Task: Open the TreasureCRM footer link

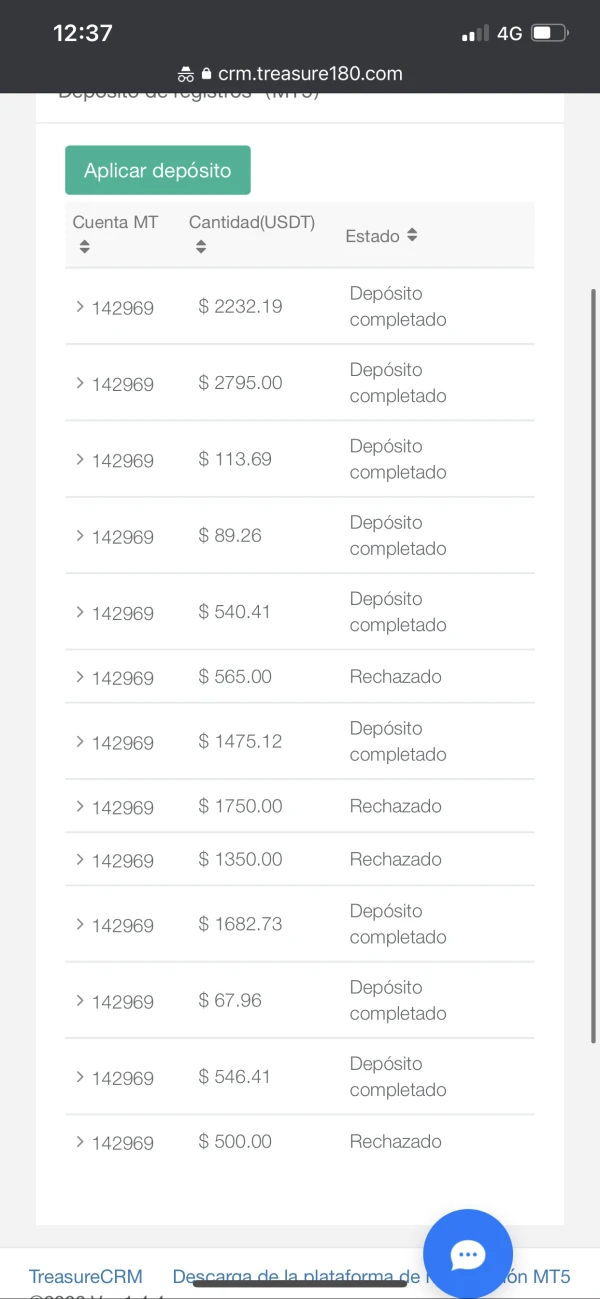Action: tap(86, 1276)
